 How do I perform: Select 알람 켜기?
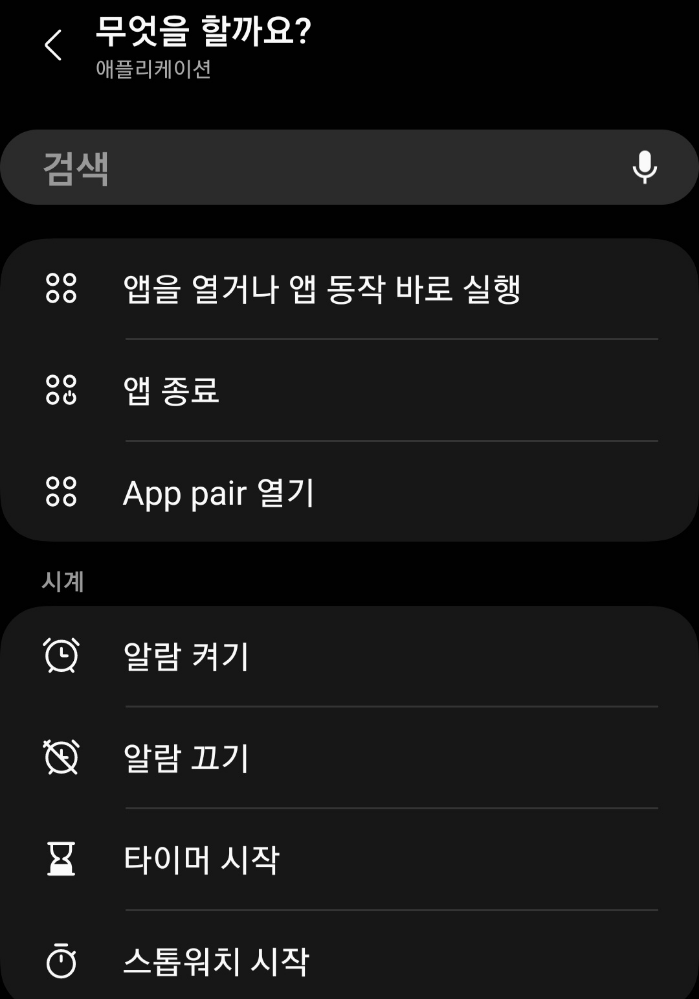point(186,657)
